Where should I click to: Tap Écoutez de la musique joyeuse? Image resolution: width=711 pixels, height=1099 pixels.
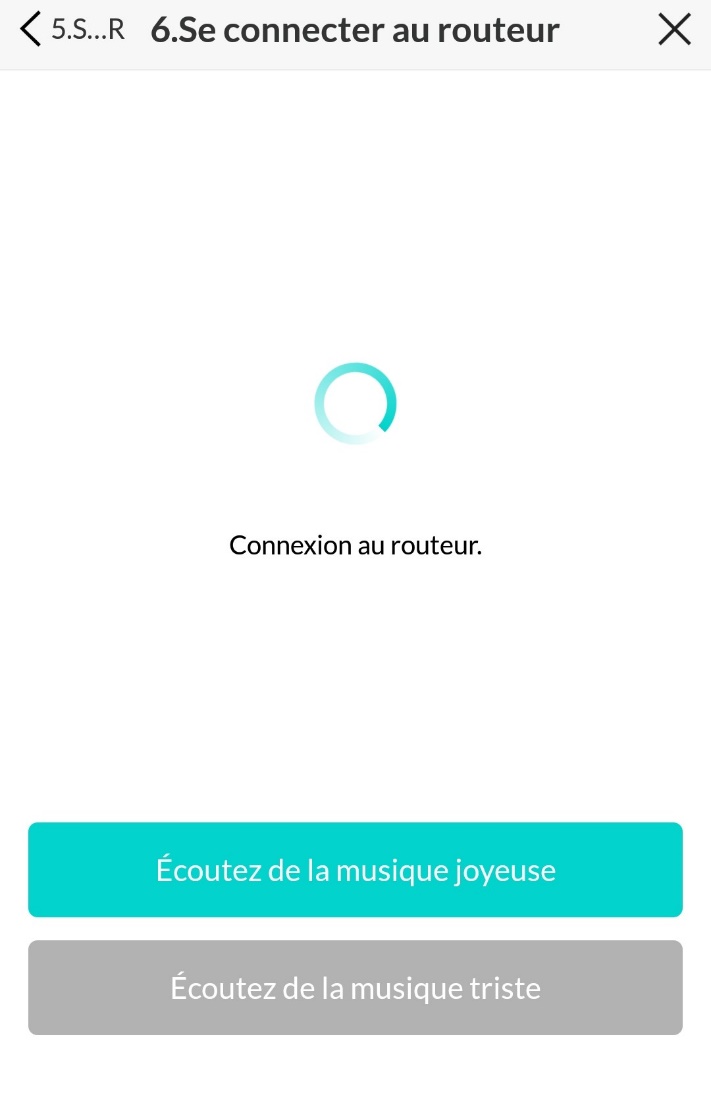click(x=355, y=870)
